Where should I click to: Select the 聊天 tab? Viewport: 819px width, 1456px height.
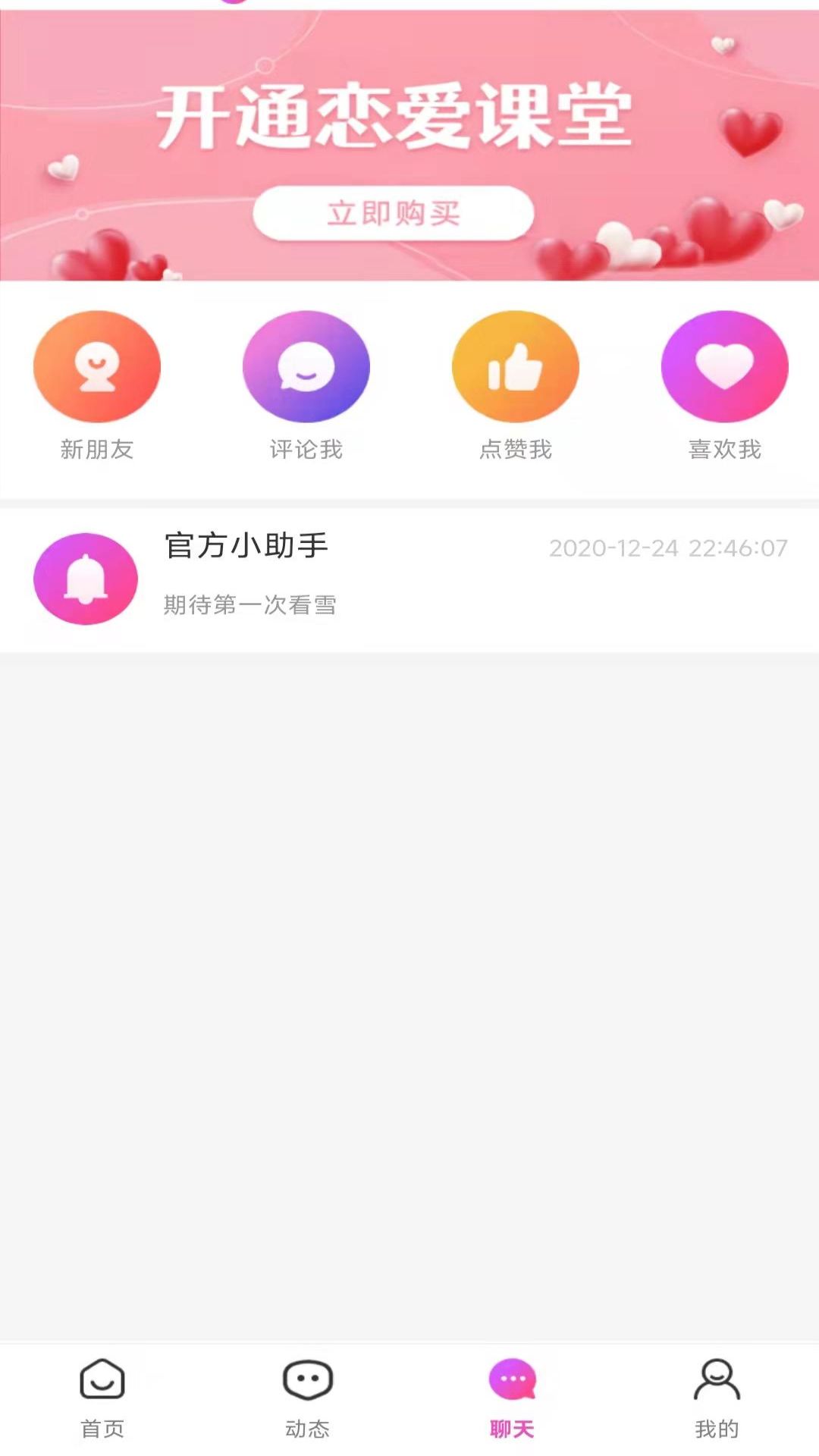[512, 1398]
